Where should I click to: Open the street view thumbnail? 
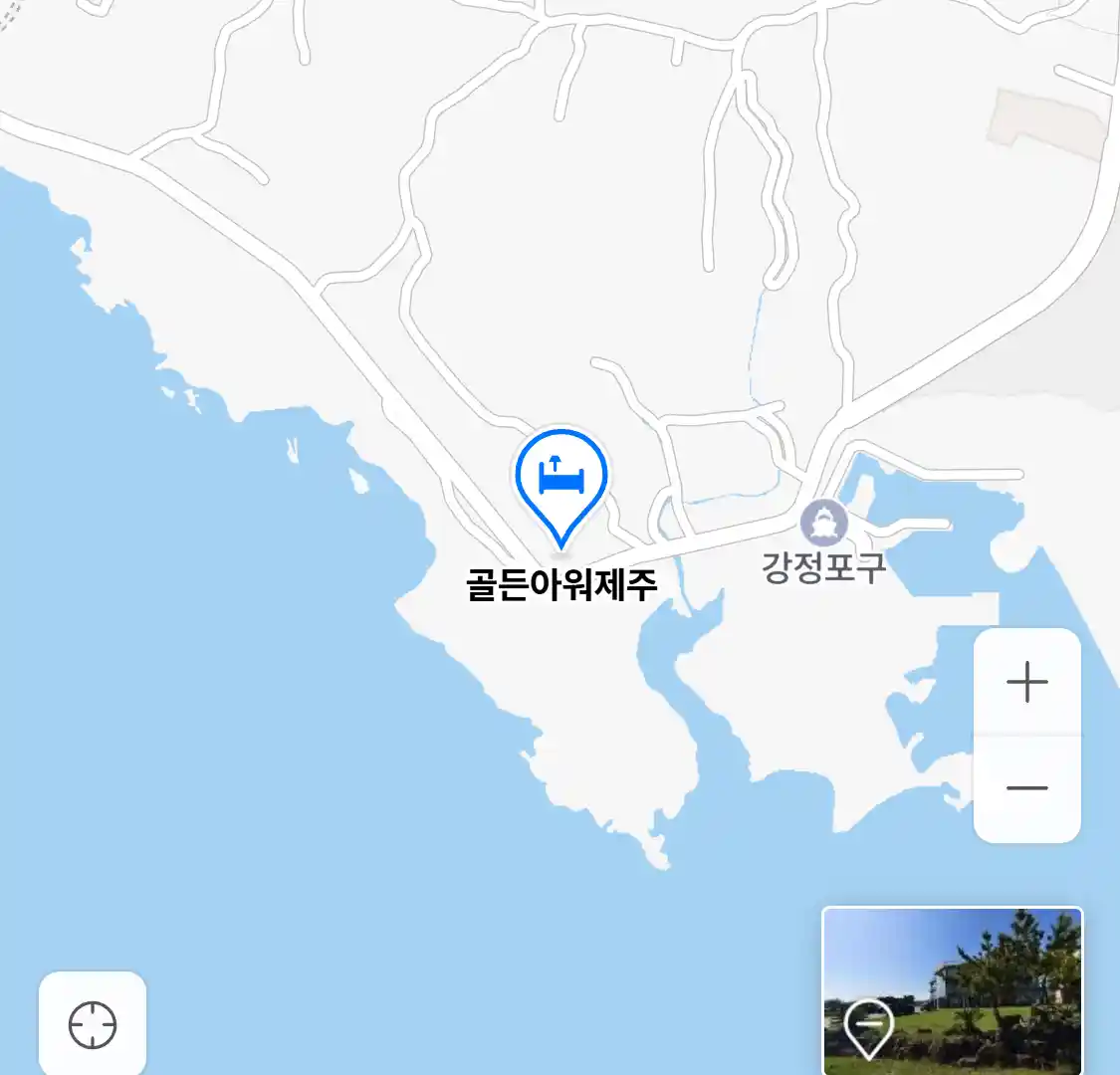[x=952, y=989]
